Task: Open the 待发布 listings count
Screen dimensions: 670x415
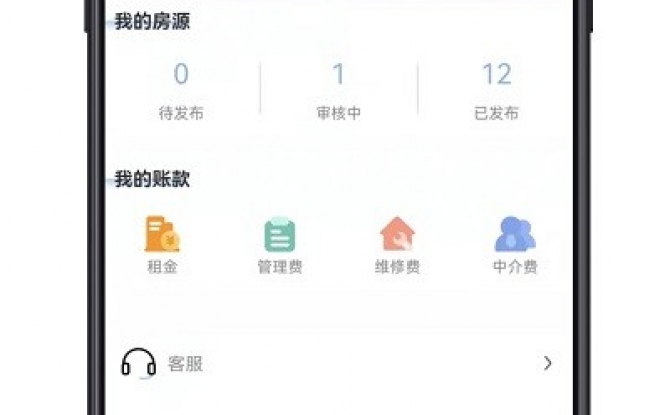Action: (181, 89)
